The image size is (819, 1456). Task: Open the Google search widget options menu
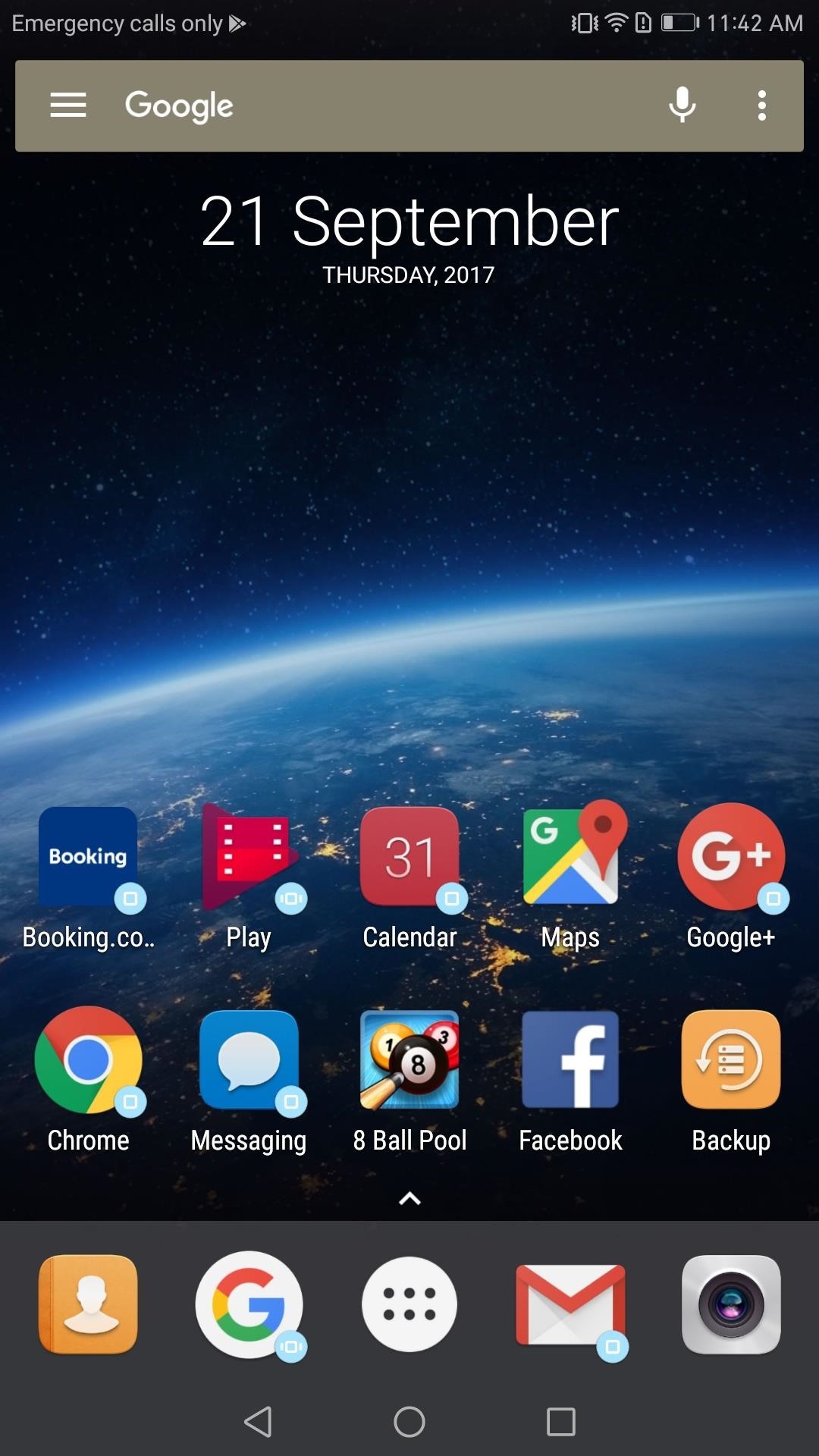[761, 105]
